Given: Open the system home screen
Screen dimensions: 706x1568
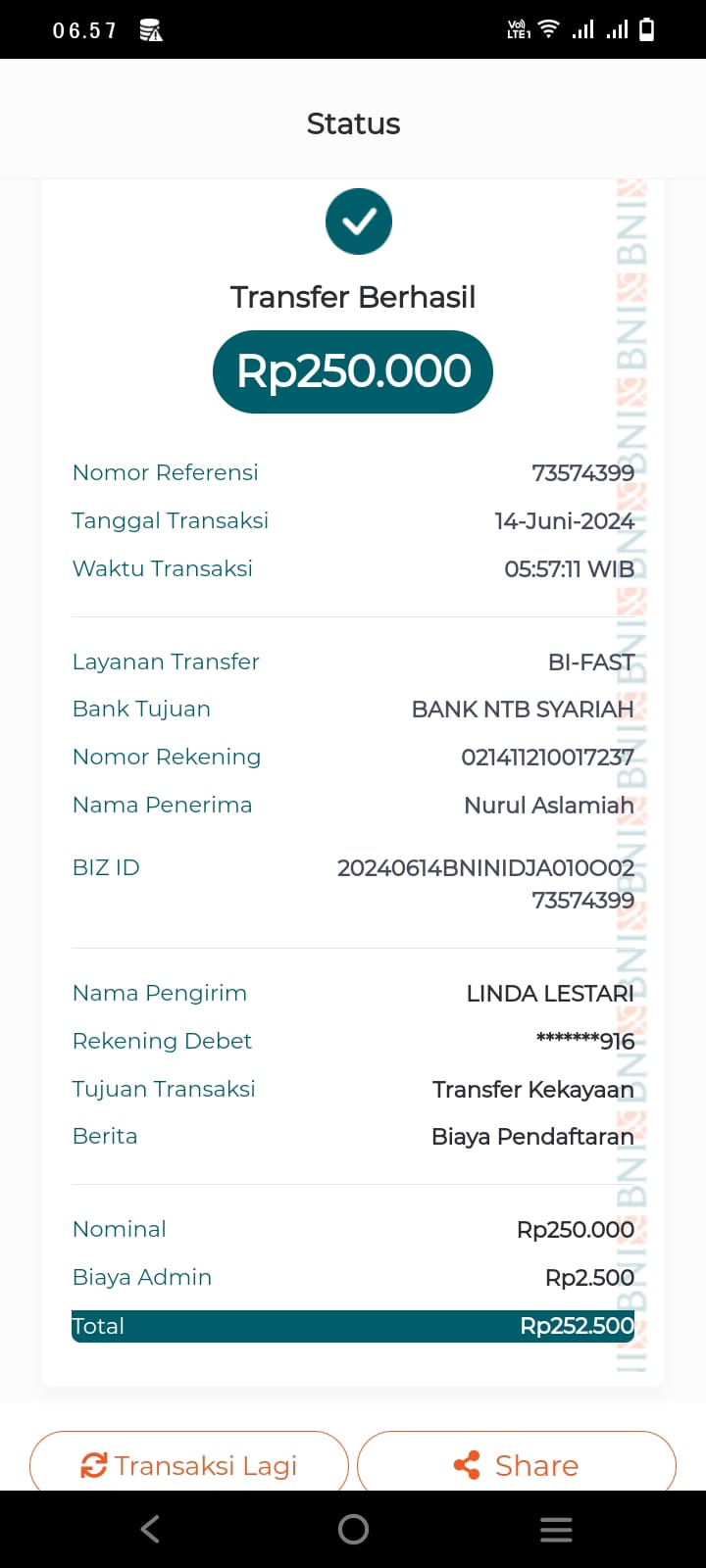Looking at the screenshot, I should pos(353,1529).
